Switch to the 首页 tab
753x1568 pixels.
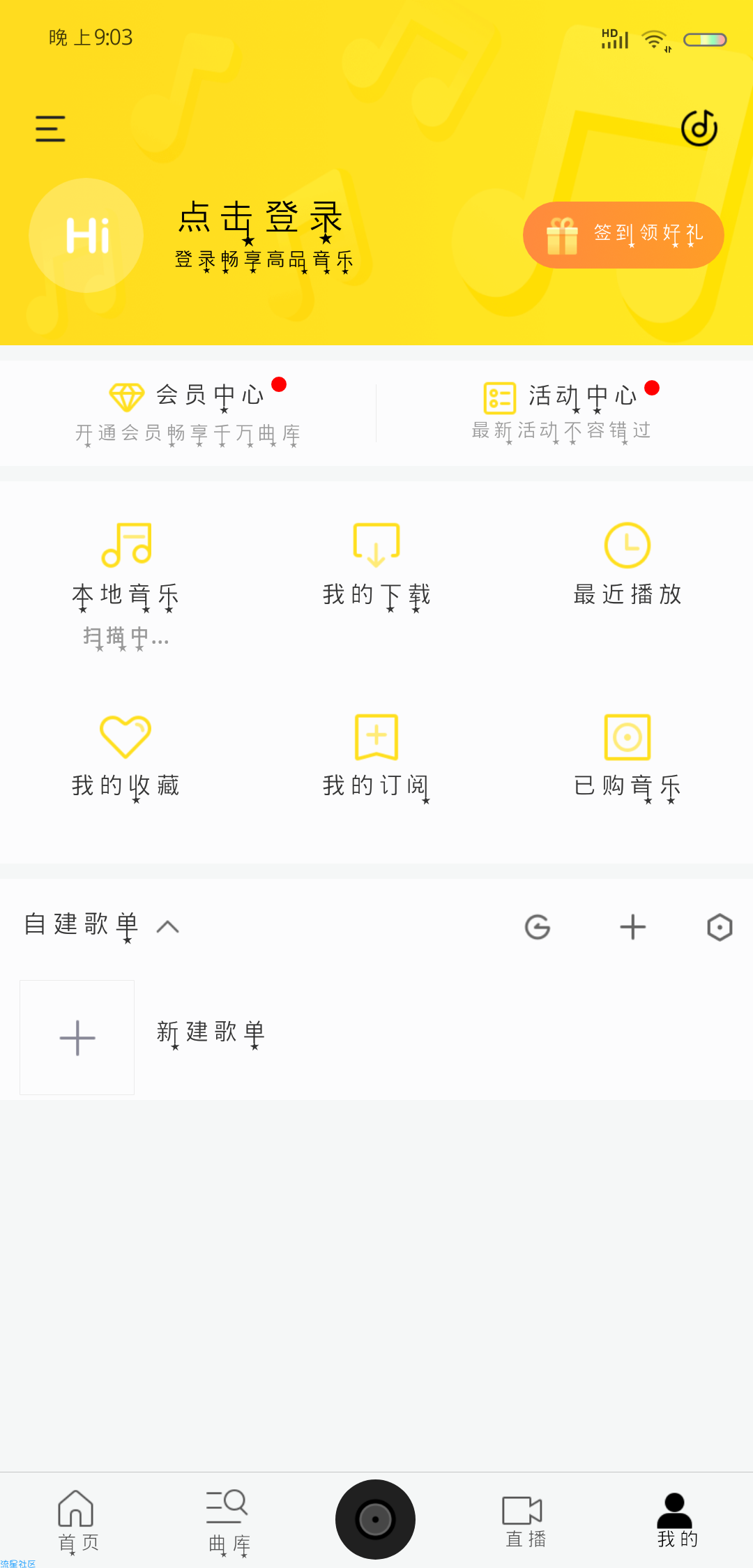click(77, 1521)
